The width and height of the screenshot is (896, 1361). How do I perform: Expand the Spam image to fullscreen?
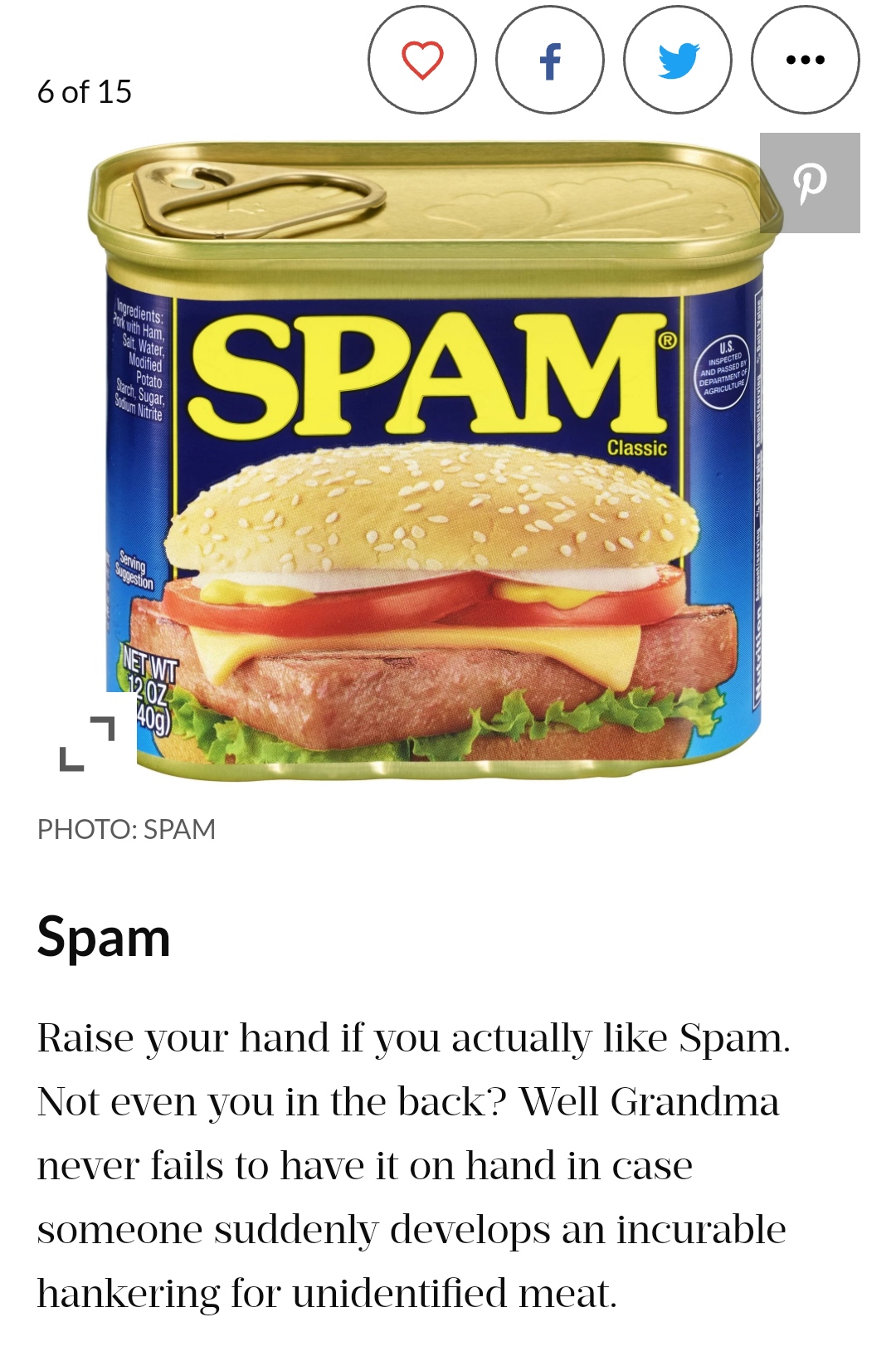pyautogui.click(x=87, y=743)
